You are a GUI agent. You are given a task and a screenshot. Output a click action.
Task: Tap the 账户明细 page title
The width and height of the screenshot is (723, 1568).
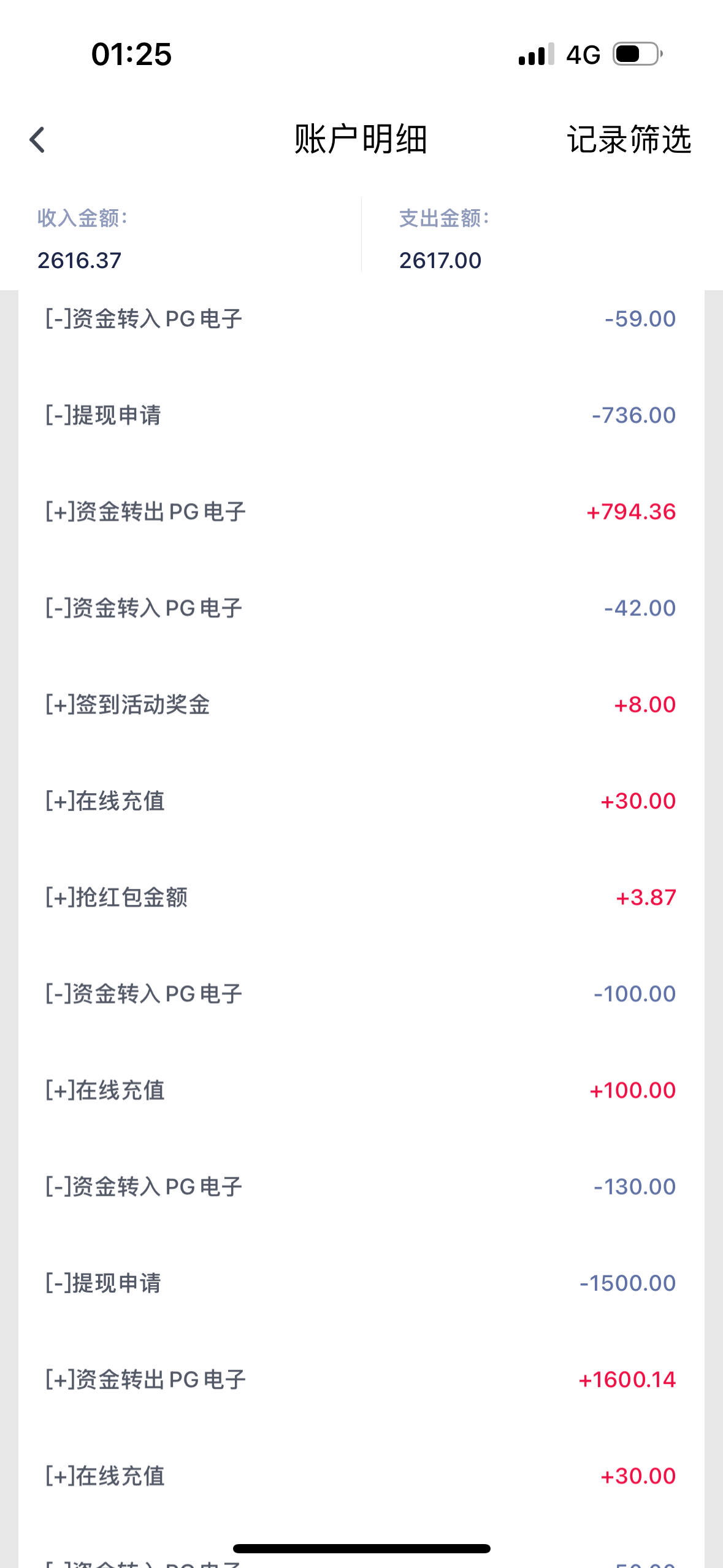pyautogui.click(x=361, y=141)
